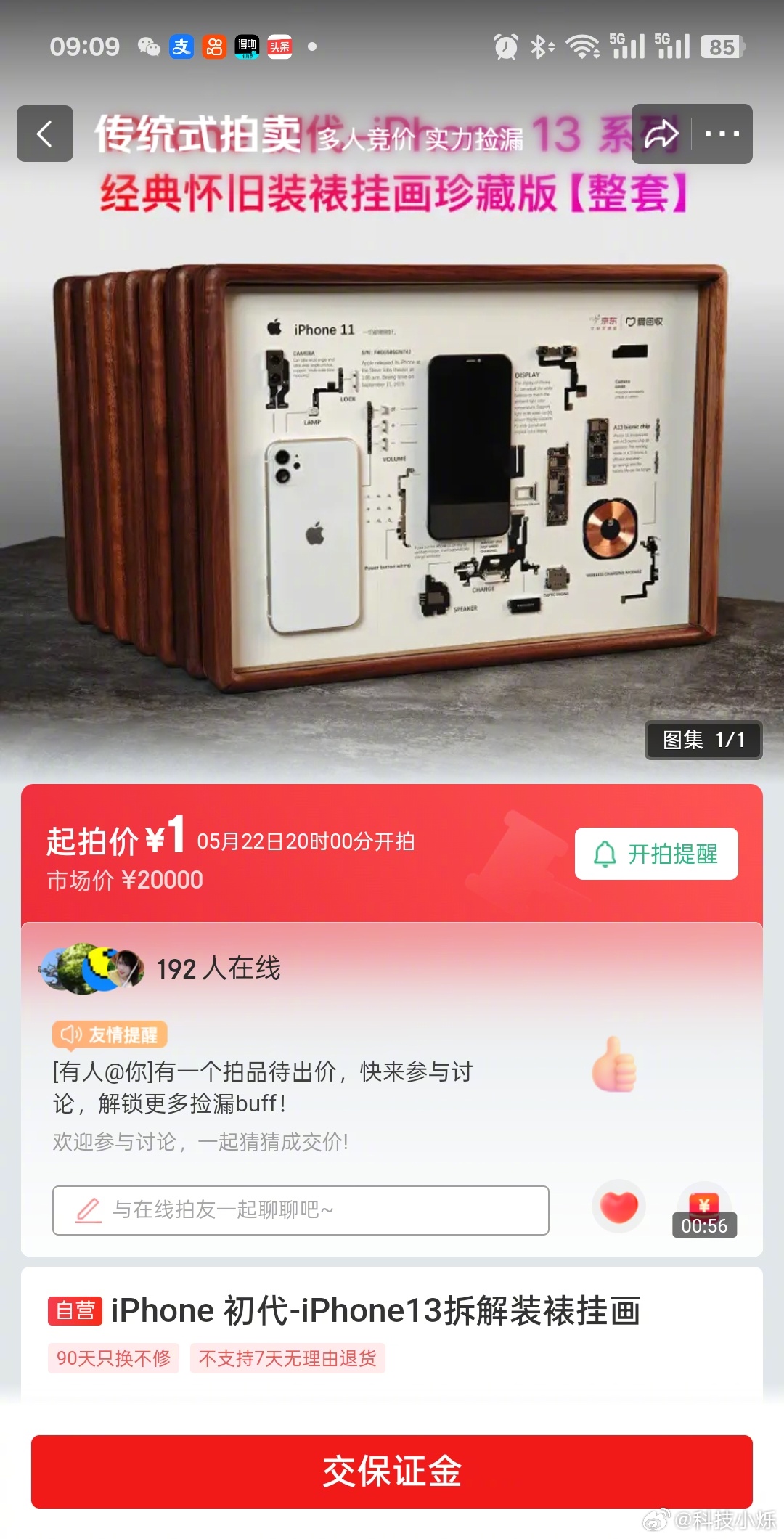
Task: Pay the deposit via 交保证金 button
Action: pos(392,1471)
